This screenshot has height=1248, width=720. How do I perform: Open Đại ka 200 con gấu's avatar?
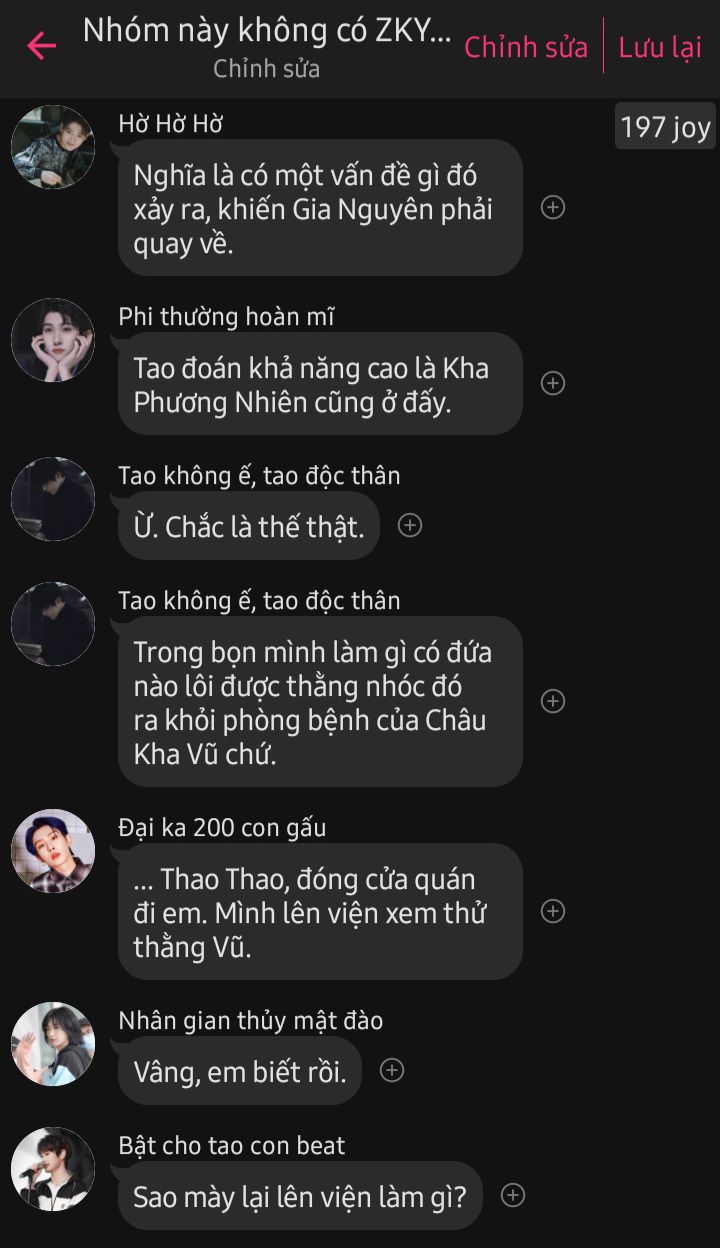(x=53, y=851)
